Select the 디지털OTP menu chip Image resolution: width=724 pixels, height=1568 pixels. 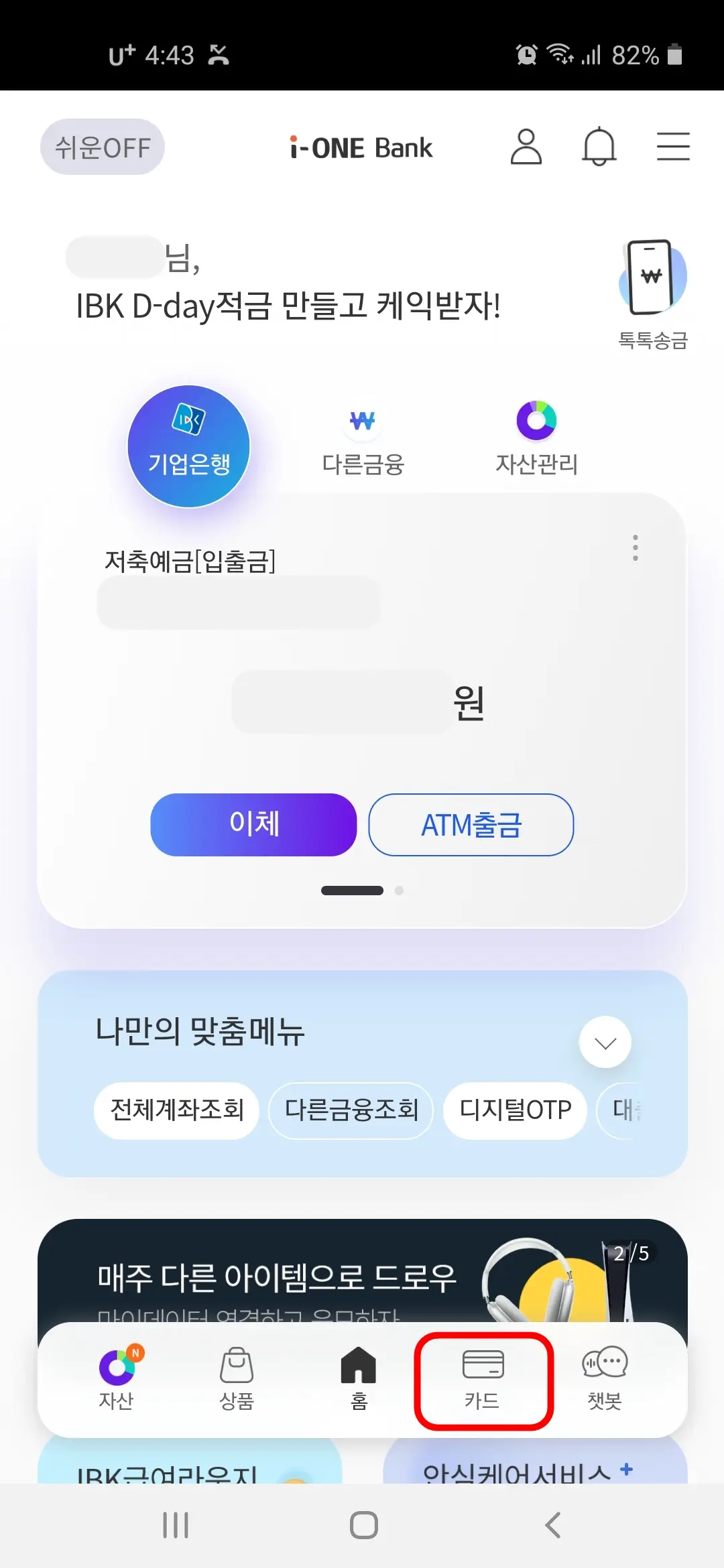click(515, 1110)
